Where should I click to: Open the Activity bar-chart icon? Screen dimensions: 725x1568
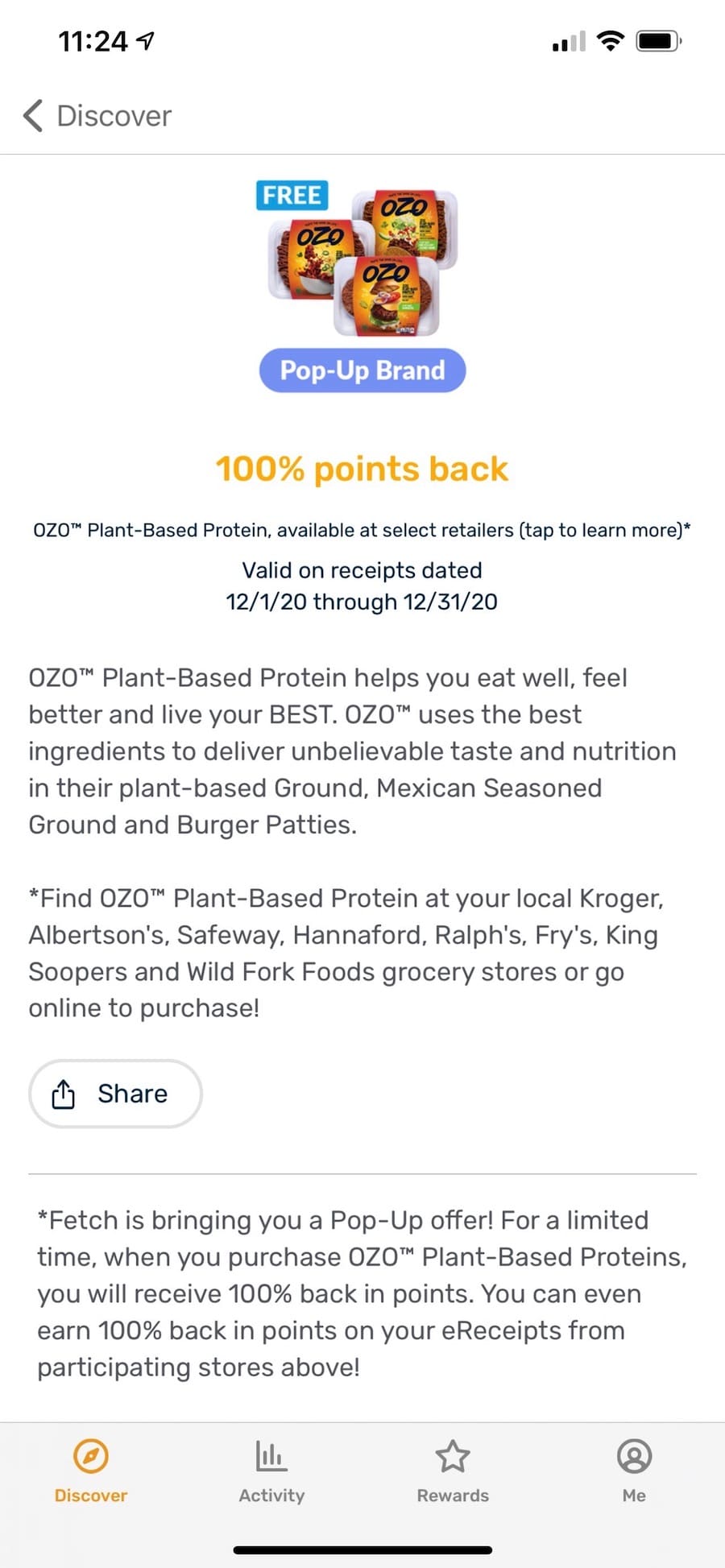(x=271, y=1458)
